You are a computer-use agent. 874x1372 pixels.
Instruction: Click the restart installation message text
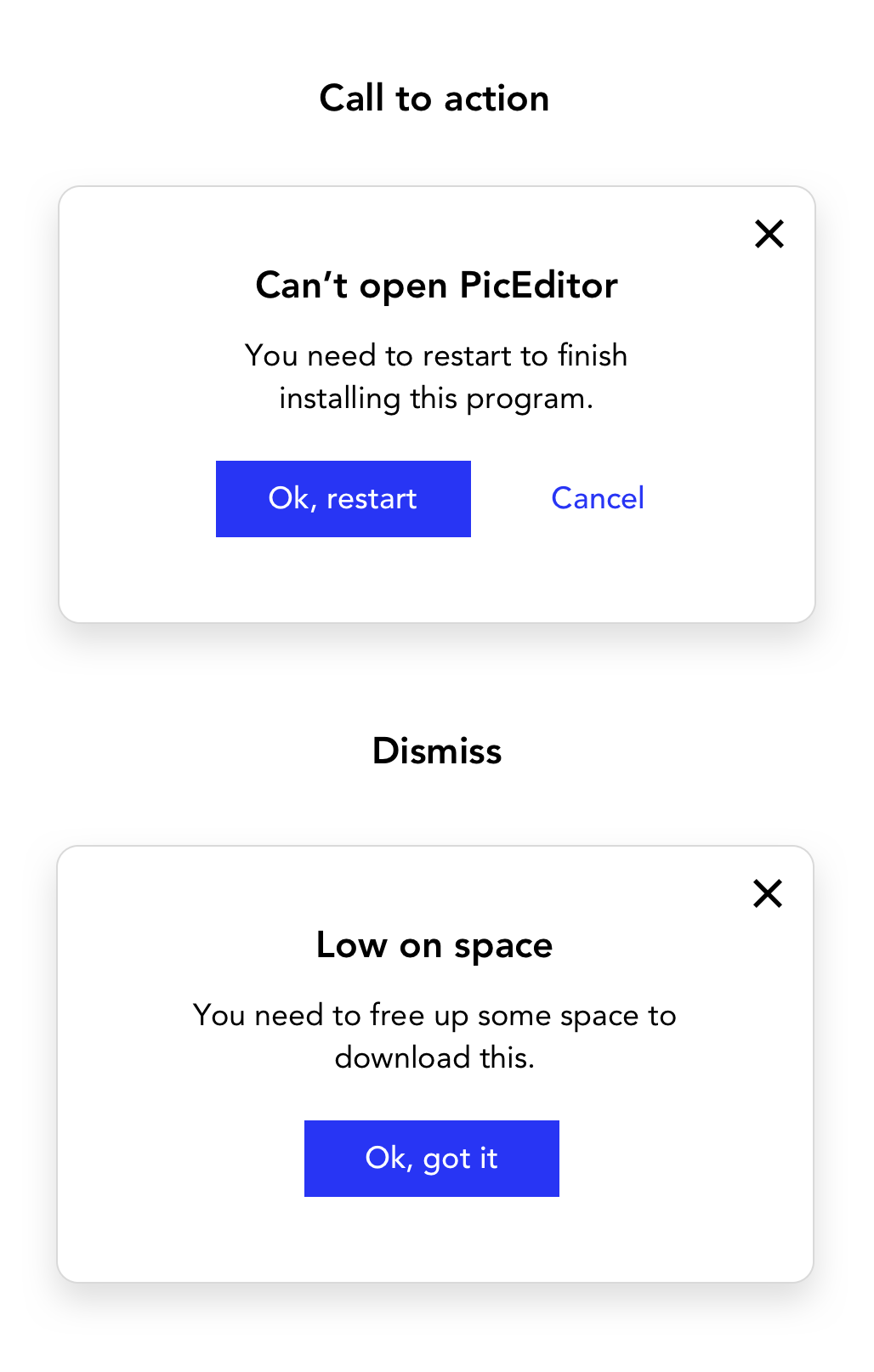coord(436,376)
